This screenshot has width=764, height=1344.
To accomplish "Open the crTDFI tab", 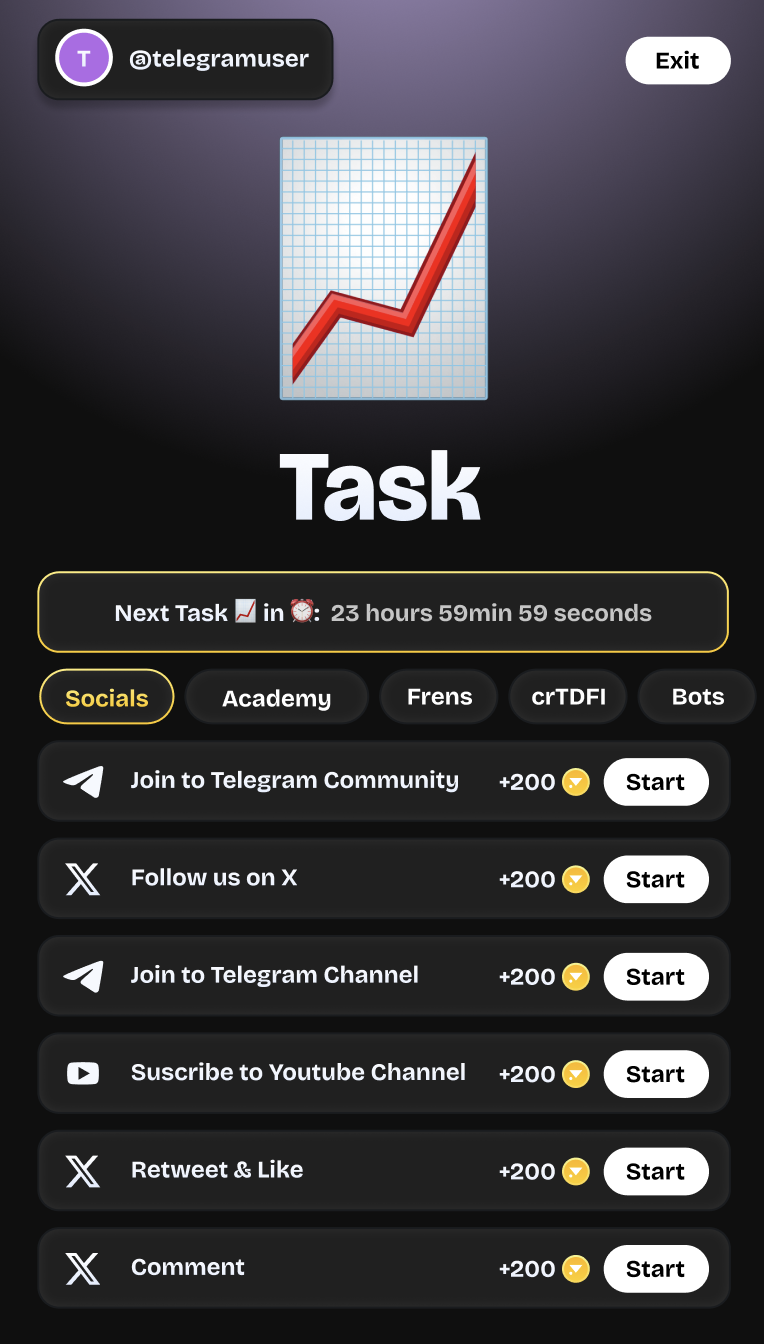I will click(568, 696).
